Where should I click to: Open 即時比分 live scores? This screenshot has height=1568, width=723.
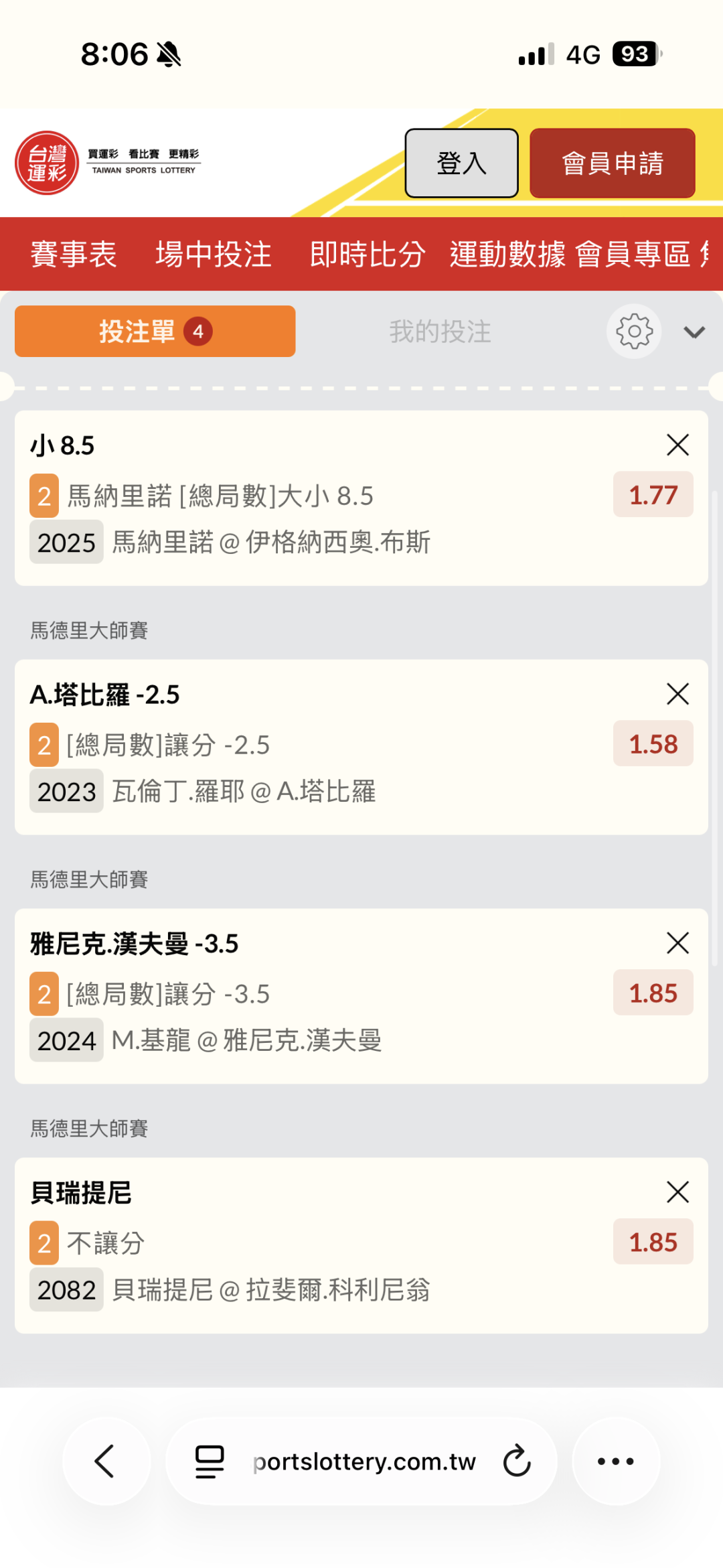point(368,255)
